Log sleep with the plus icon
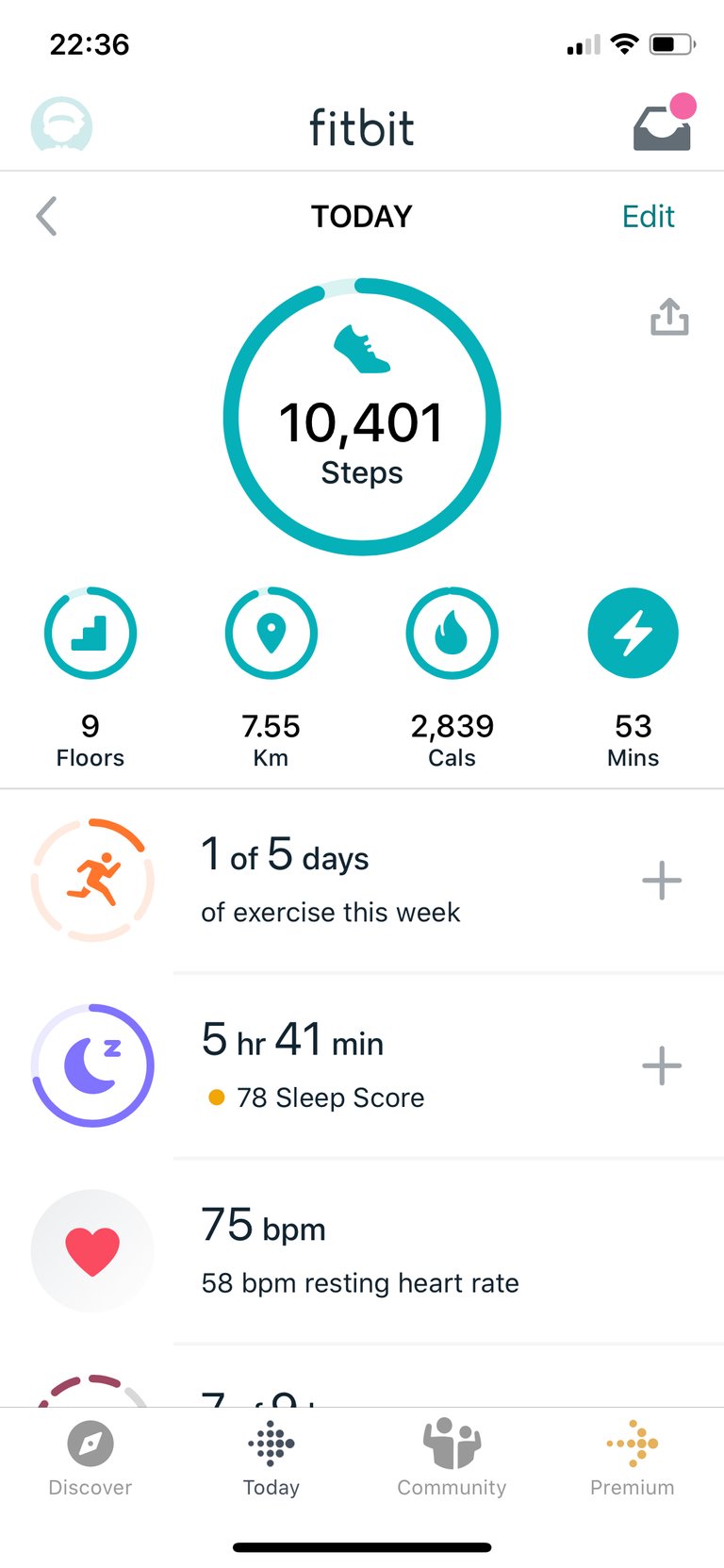This screenshot has height=1568, width=724. [662, 1066]
